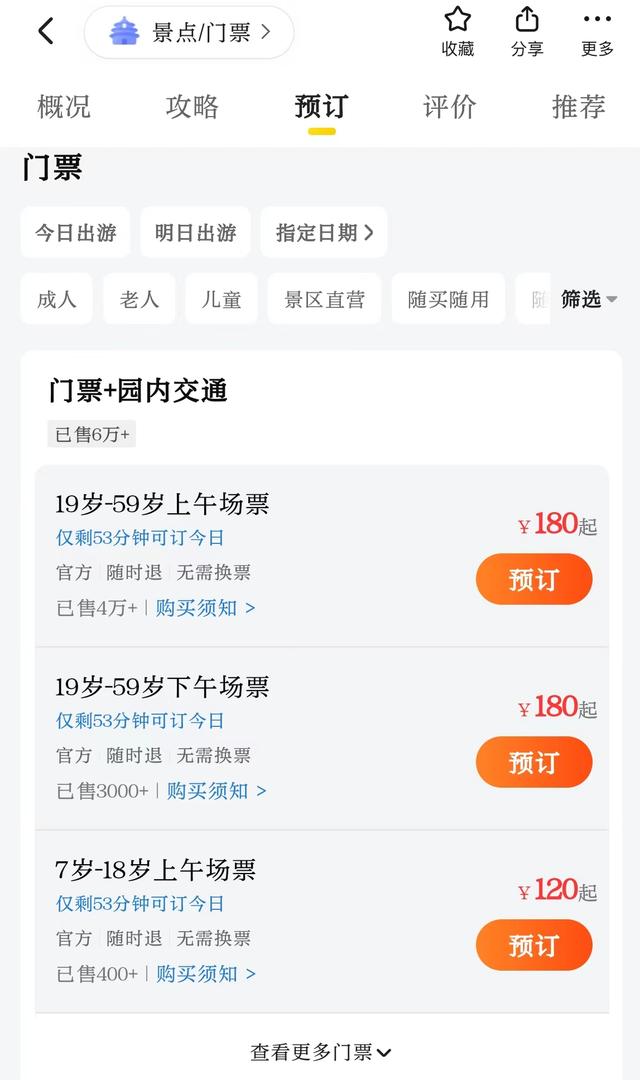Open the 景点/门票 category selector

[189, 32]
